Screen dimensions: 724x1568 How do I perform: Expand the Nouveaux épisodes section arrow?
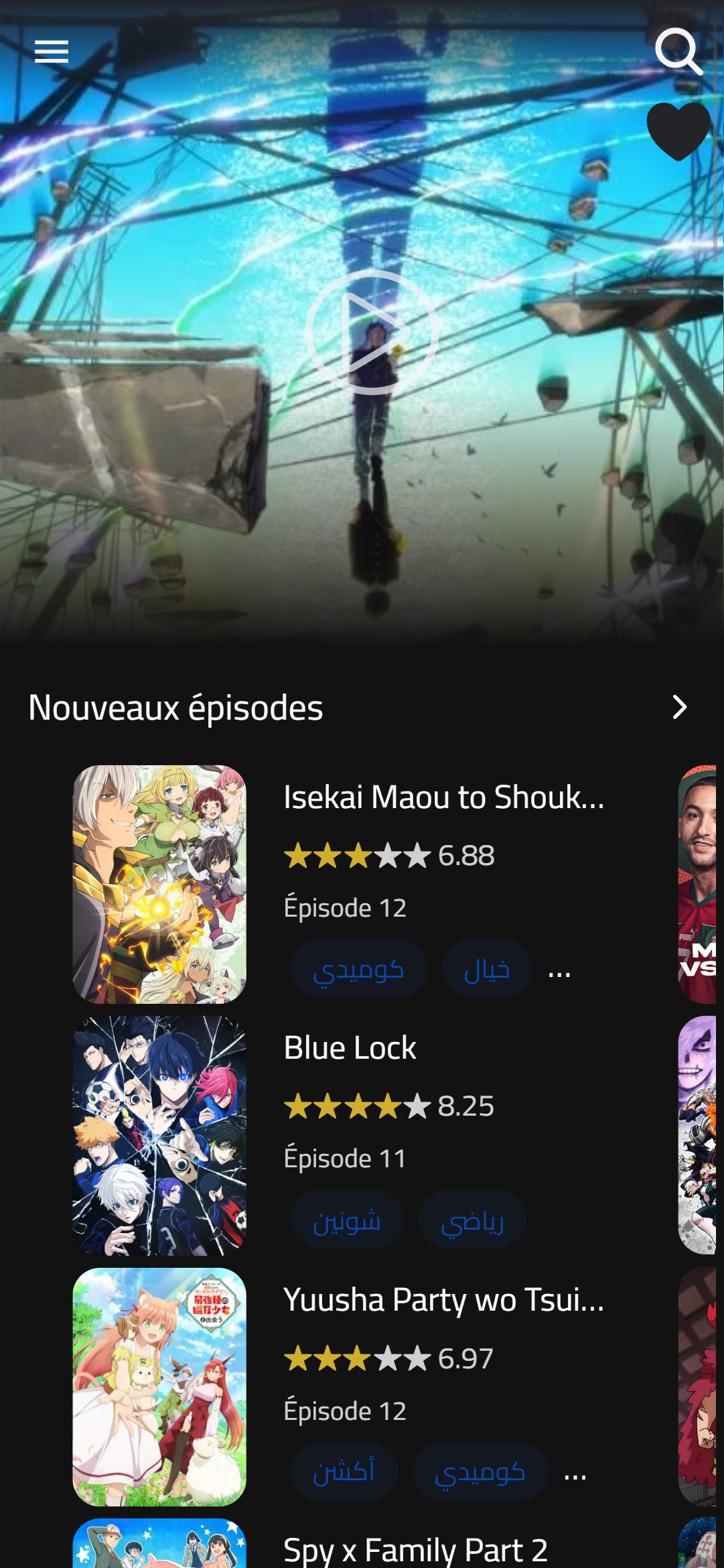[679, 707]
